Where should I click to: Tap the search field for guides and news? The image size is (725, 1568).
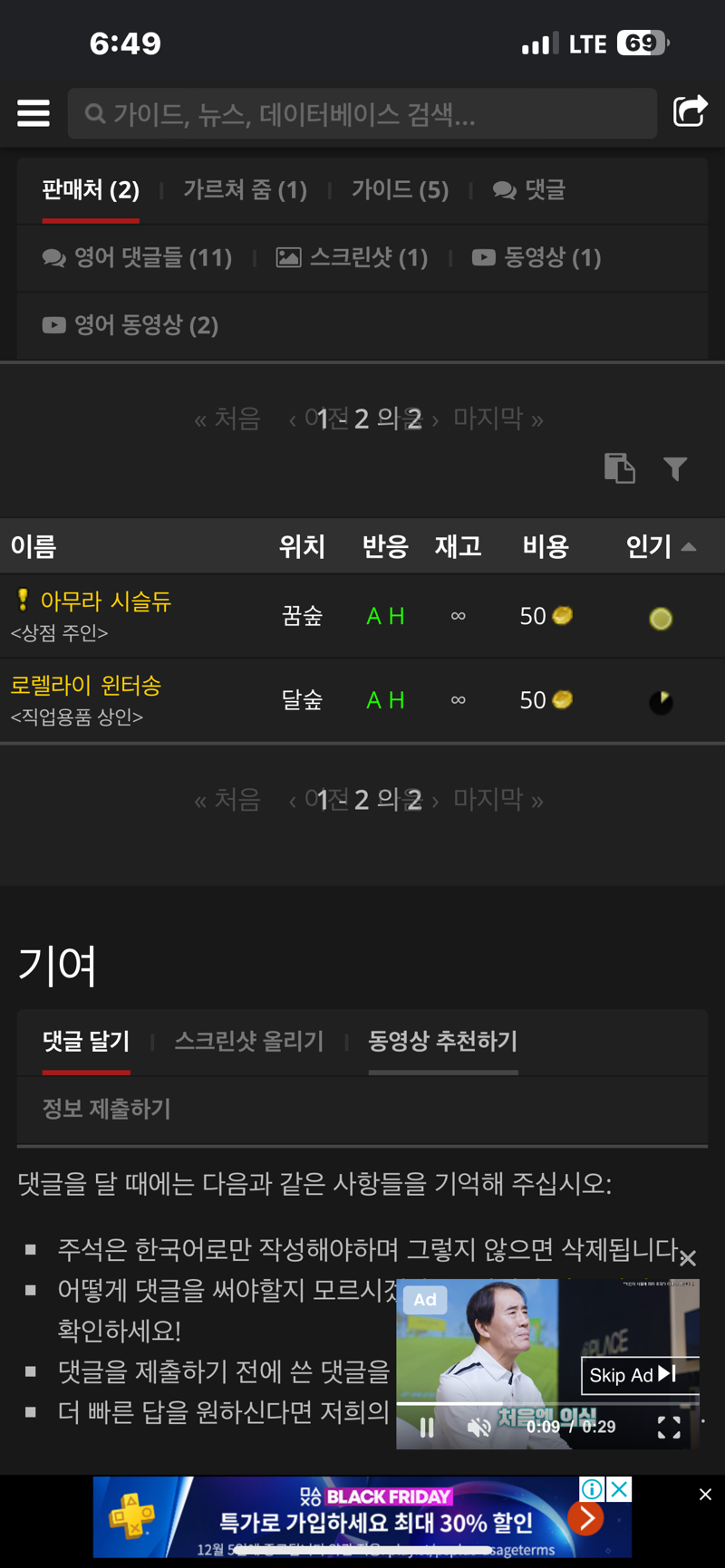click(362, 113)
